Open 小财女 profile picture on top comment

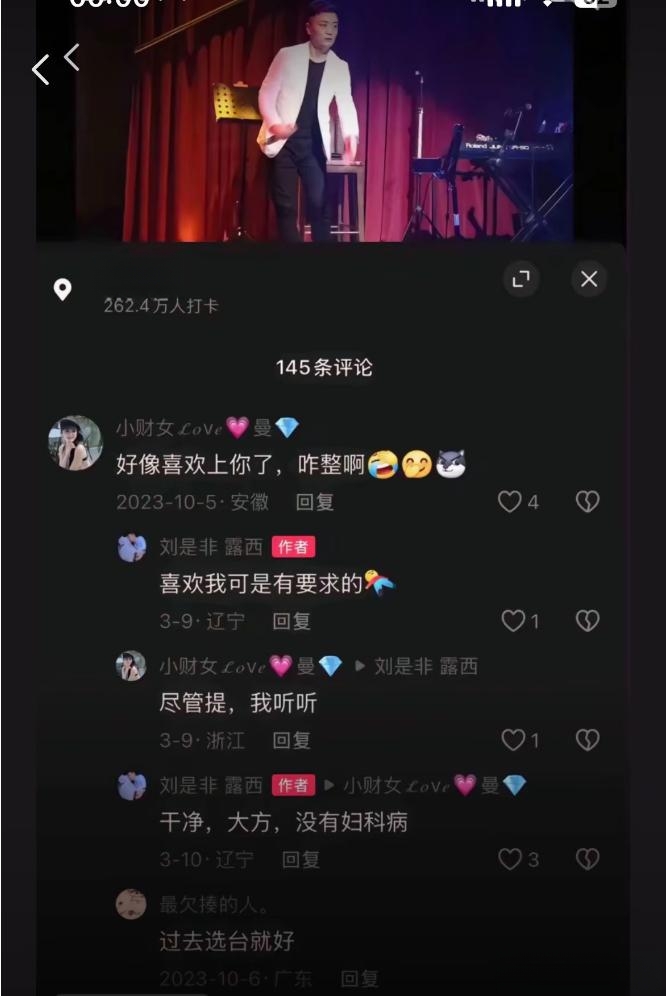coord(75,442)
